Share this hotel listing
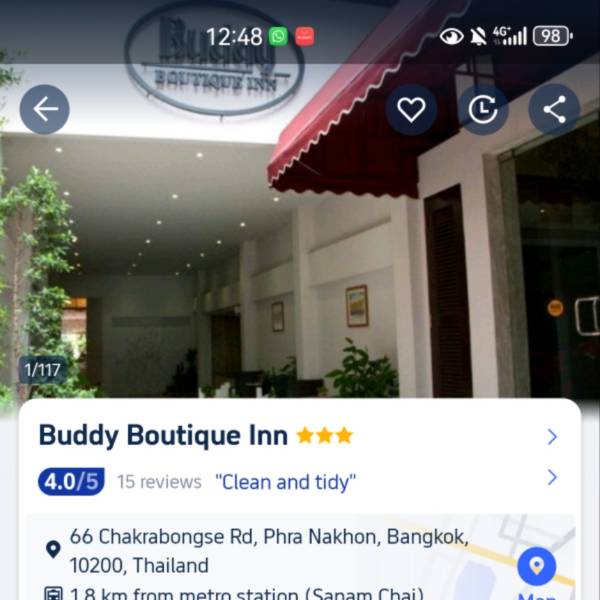This screenshot has height=600, width=600. [x=554, y=110]
